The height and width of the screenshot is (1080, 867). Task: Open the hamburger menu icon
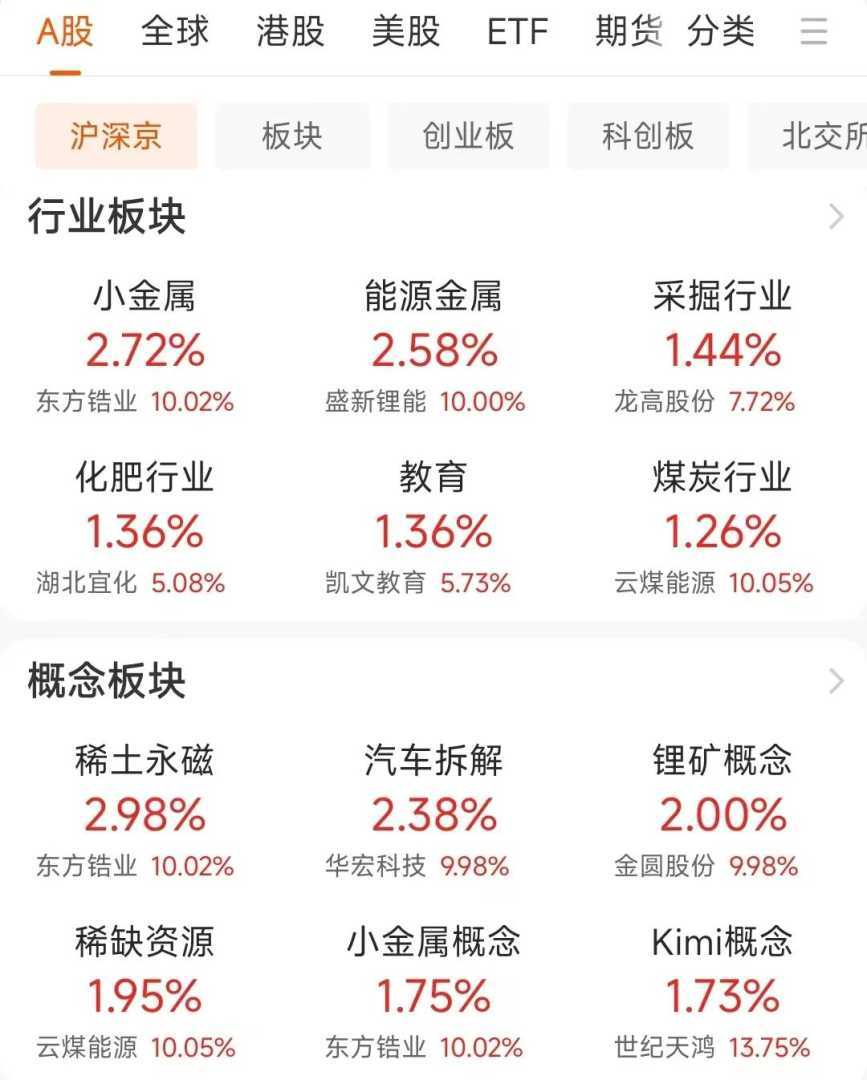coord(814,32)
